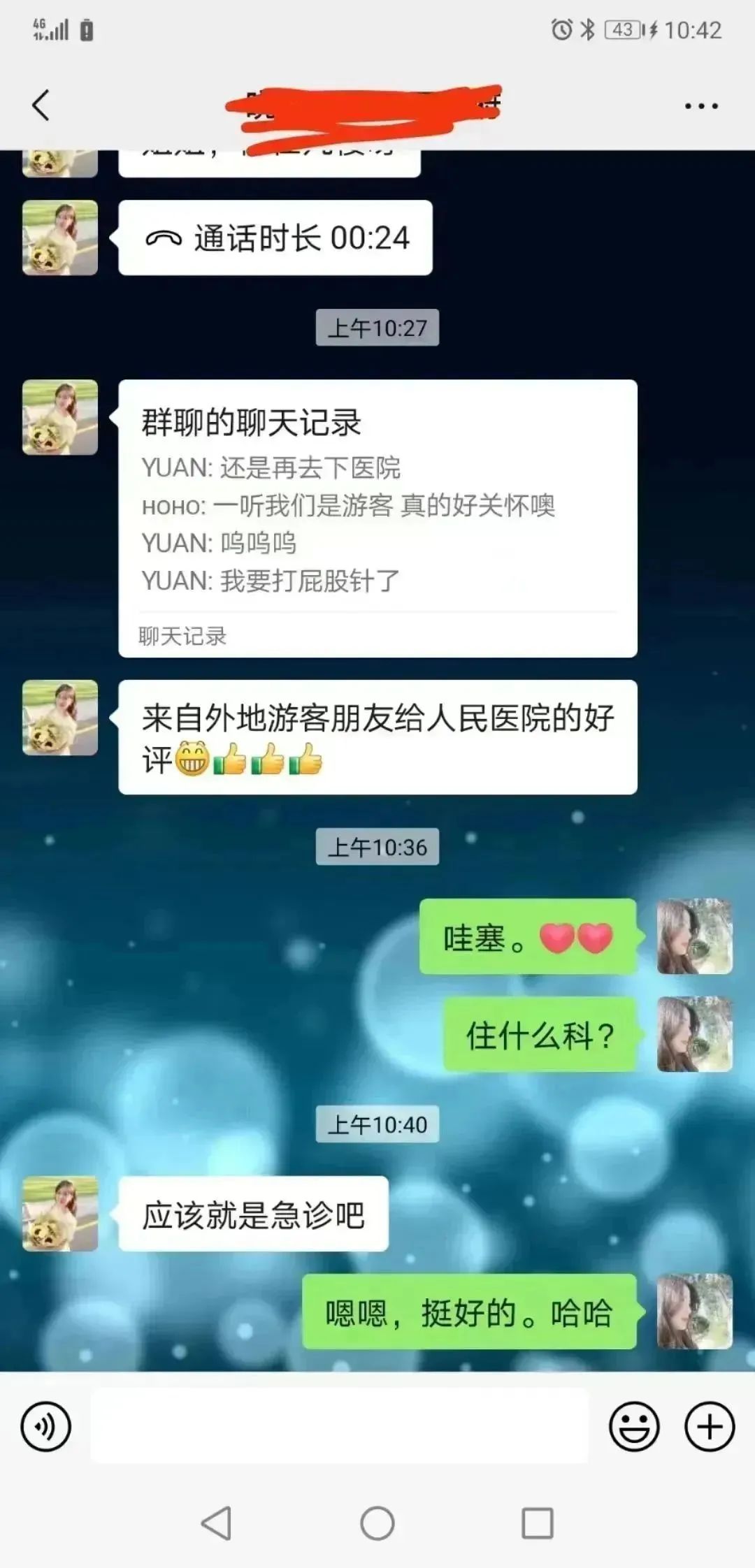View the contact's avatar beside 应该就是急诊吧

60,1213
